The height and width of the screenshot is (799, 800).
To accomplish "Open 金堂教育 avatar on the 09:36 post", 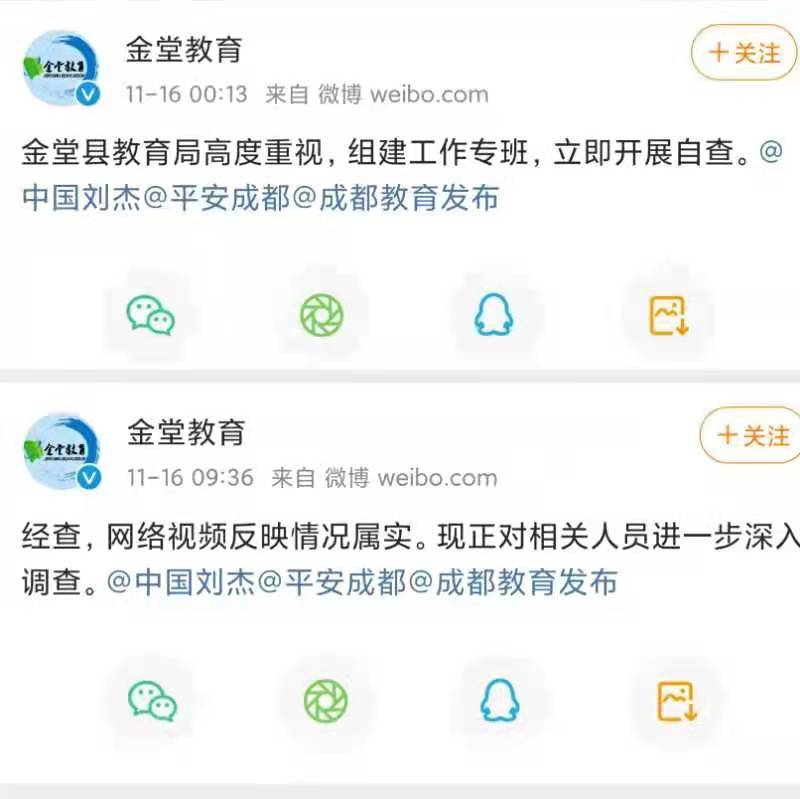I will coord(61,450).
